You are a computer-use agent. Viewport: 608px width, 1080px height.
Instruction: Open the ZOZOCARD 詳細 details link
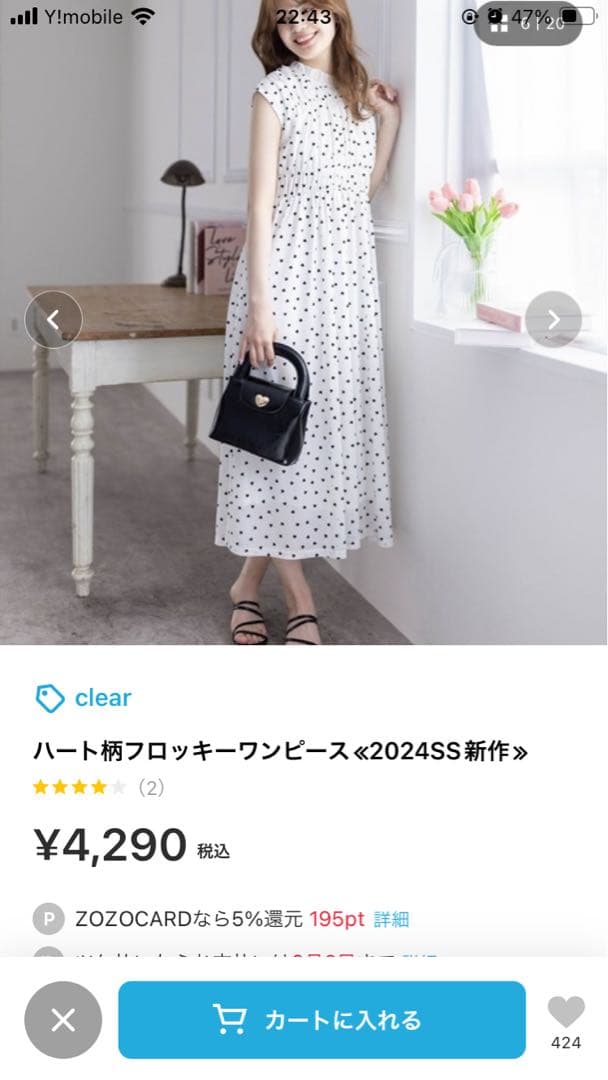(391, 919)
